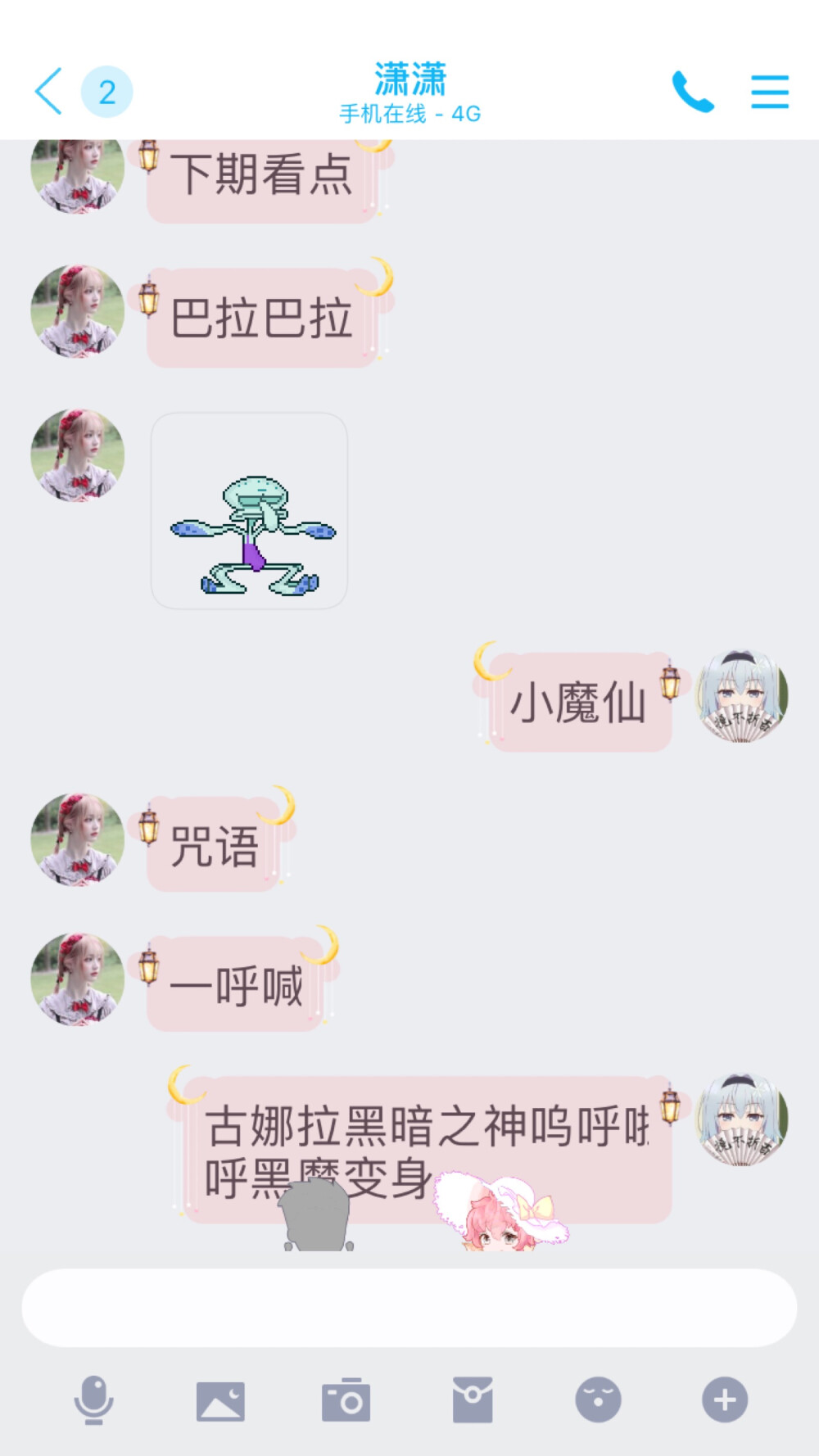This screenshot has width=819, height=1456.
Task: Record a voice message with the microphone
Action: tap(93, 1400)
